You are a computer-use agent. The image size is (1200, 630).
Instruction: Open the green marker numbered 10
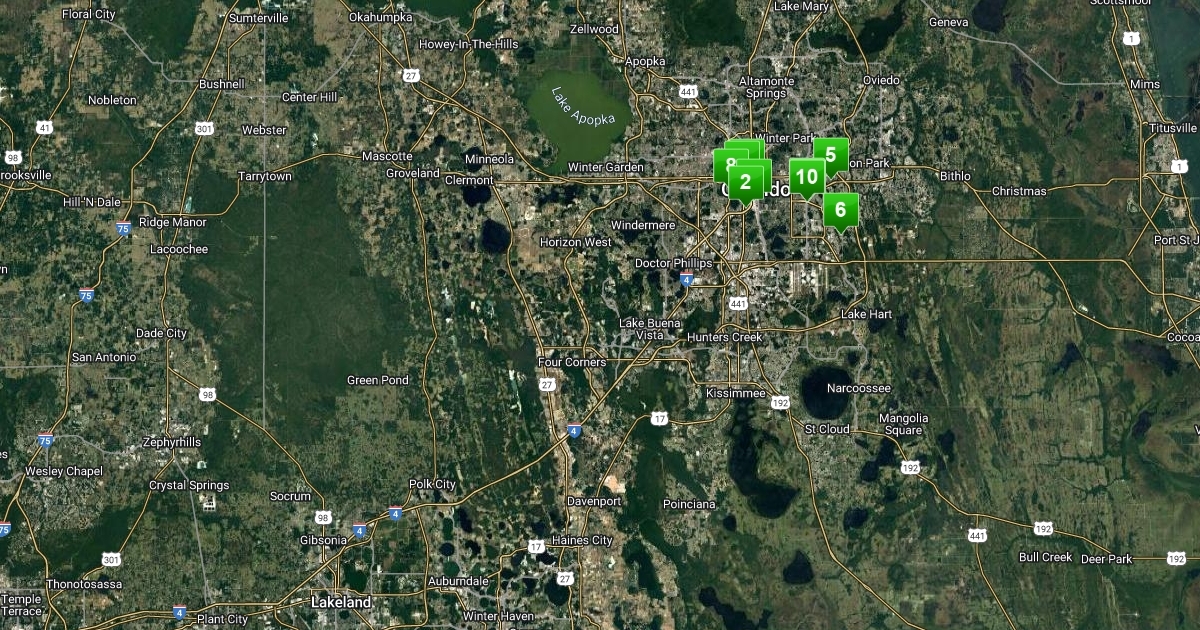click(807, 177)
